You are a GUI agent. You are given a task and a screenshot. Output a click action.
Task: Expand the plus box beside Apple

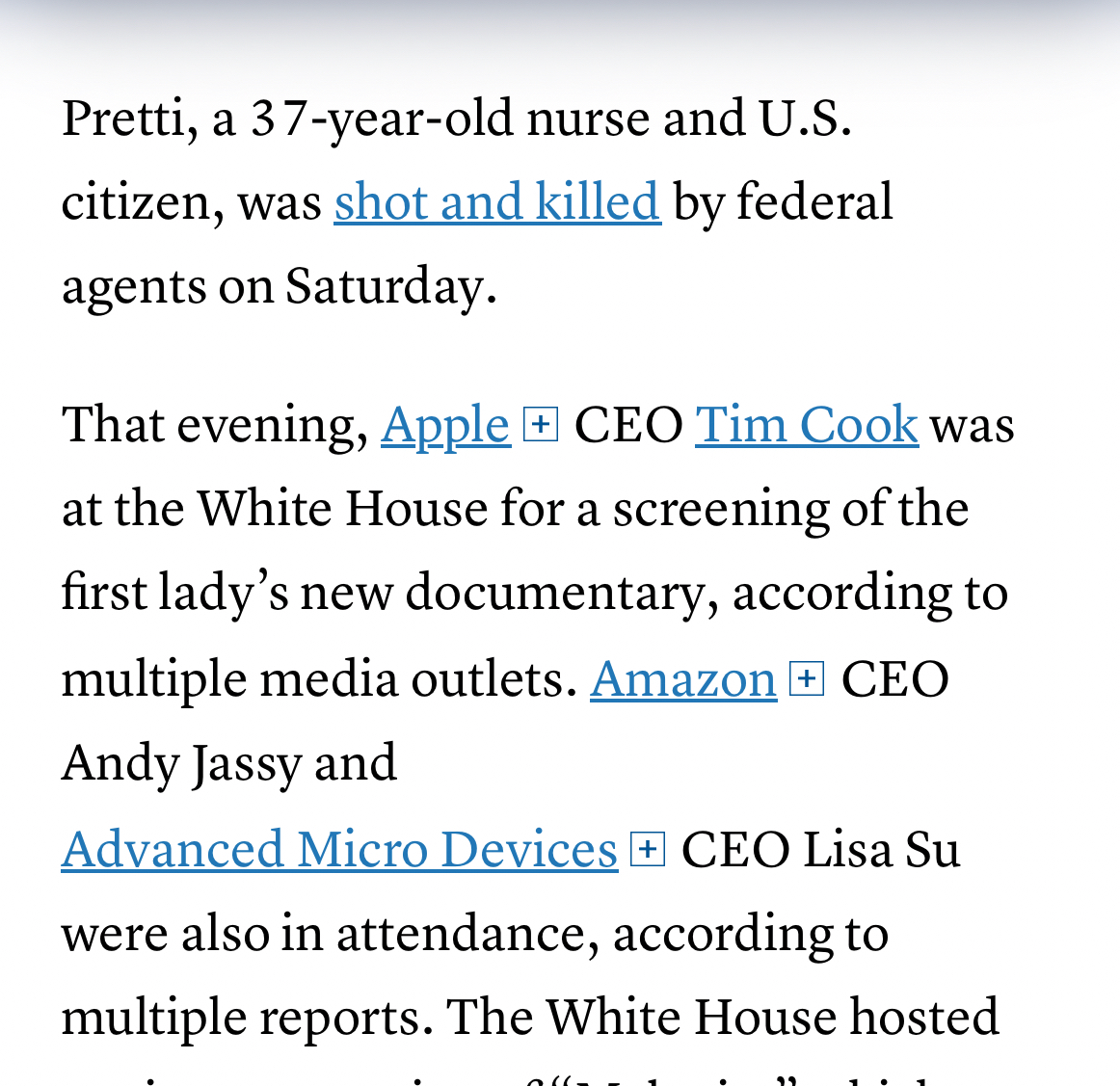(541, 424)
